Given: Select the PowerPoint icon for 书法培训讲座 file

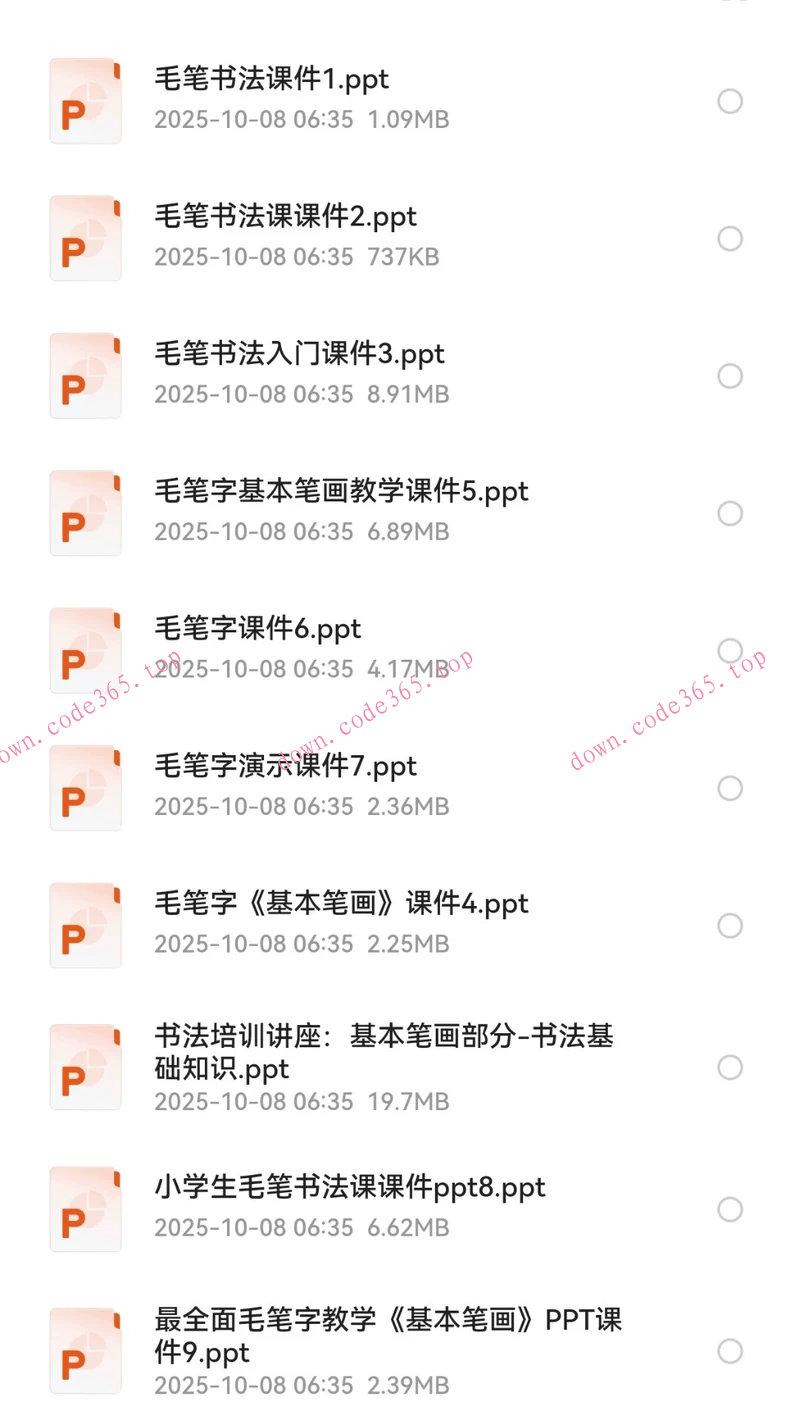Looking at the screenshot, I should tap(85, 1066).
